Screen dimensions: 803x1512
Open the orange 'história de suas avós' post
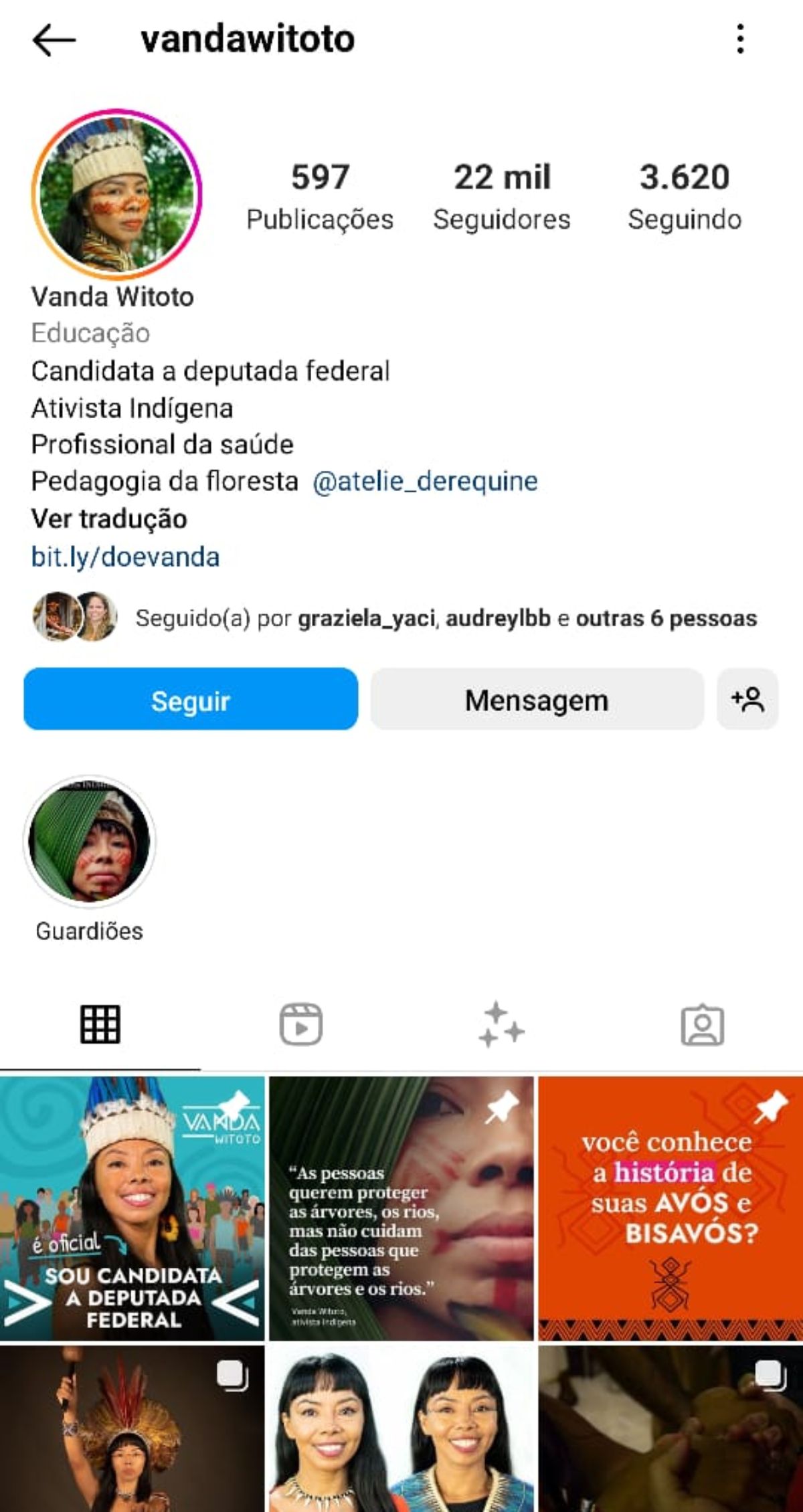pyautogui.click(x=671, y=1208)
